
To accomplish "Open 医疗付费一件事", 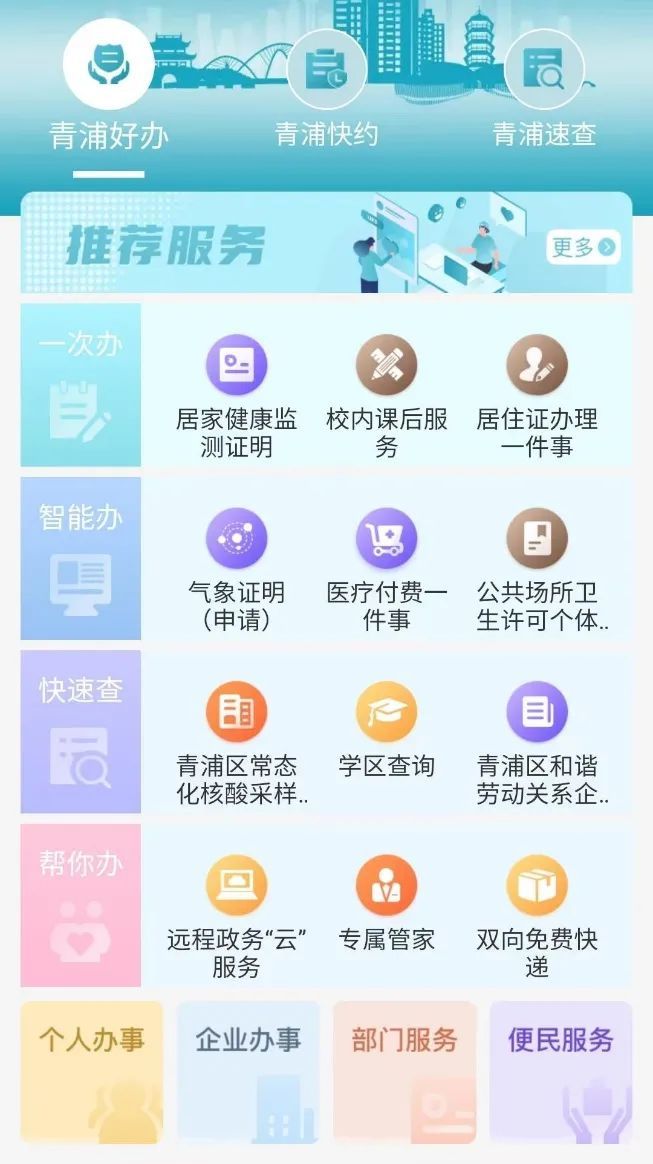I will [x=386, y=569].
